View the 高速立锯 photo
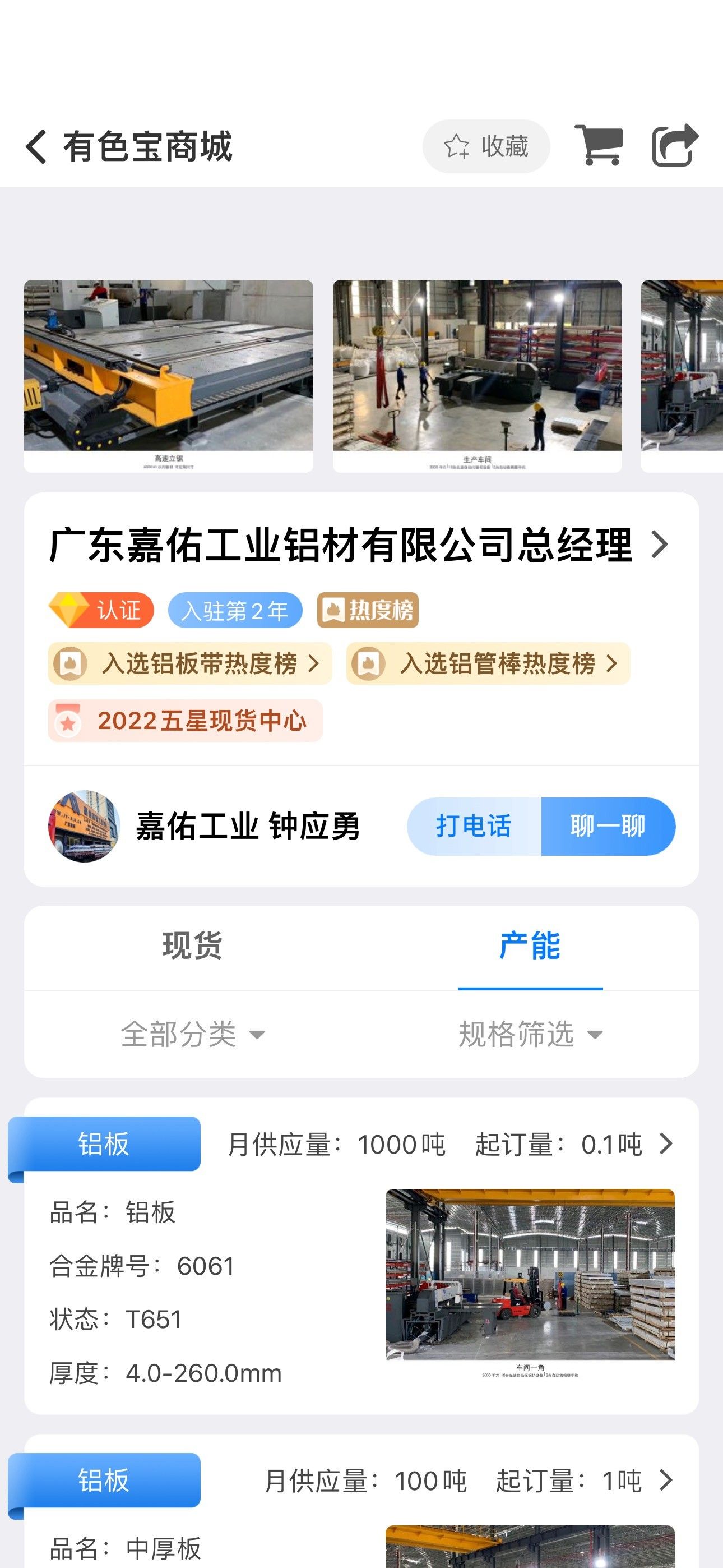The height and width of the screenshot is (1568, 723). [169, 376]
